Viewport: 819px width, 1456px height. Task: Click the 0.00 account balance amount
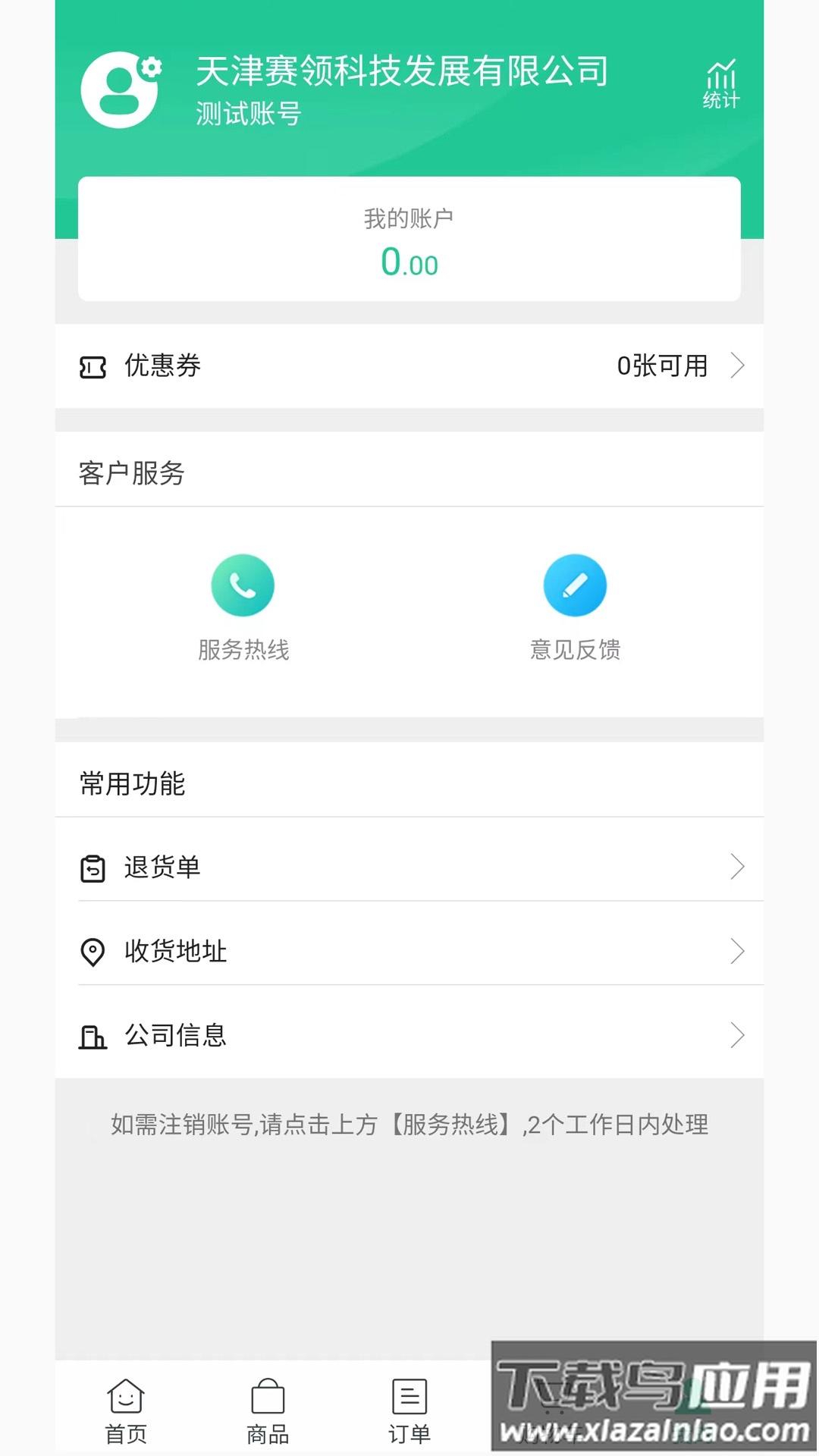[x=409, y=263]
